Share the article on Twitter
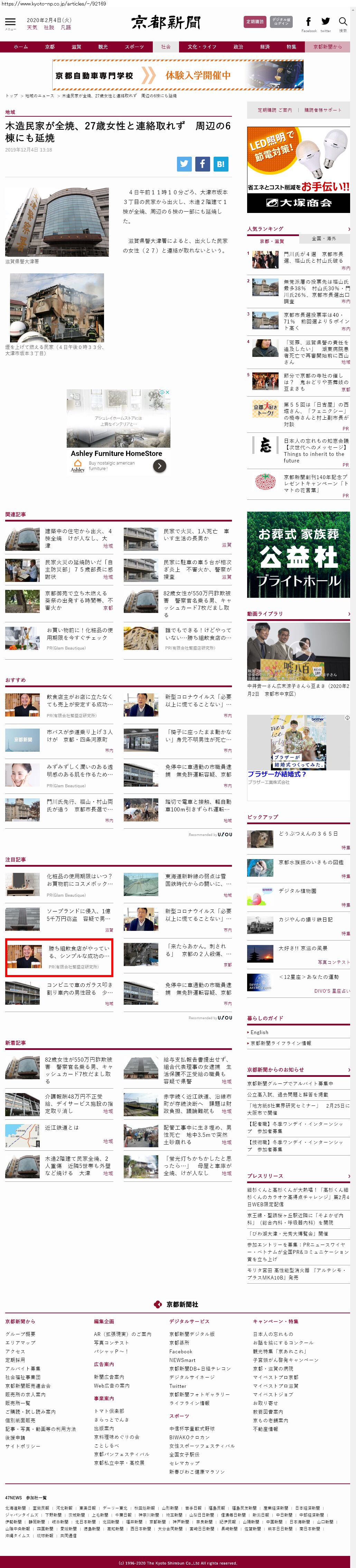Screen dimensions: 356x1568 (184, 164)
